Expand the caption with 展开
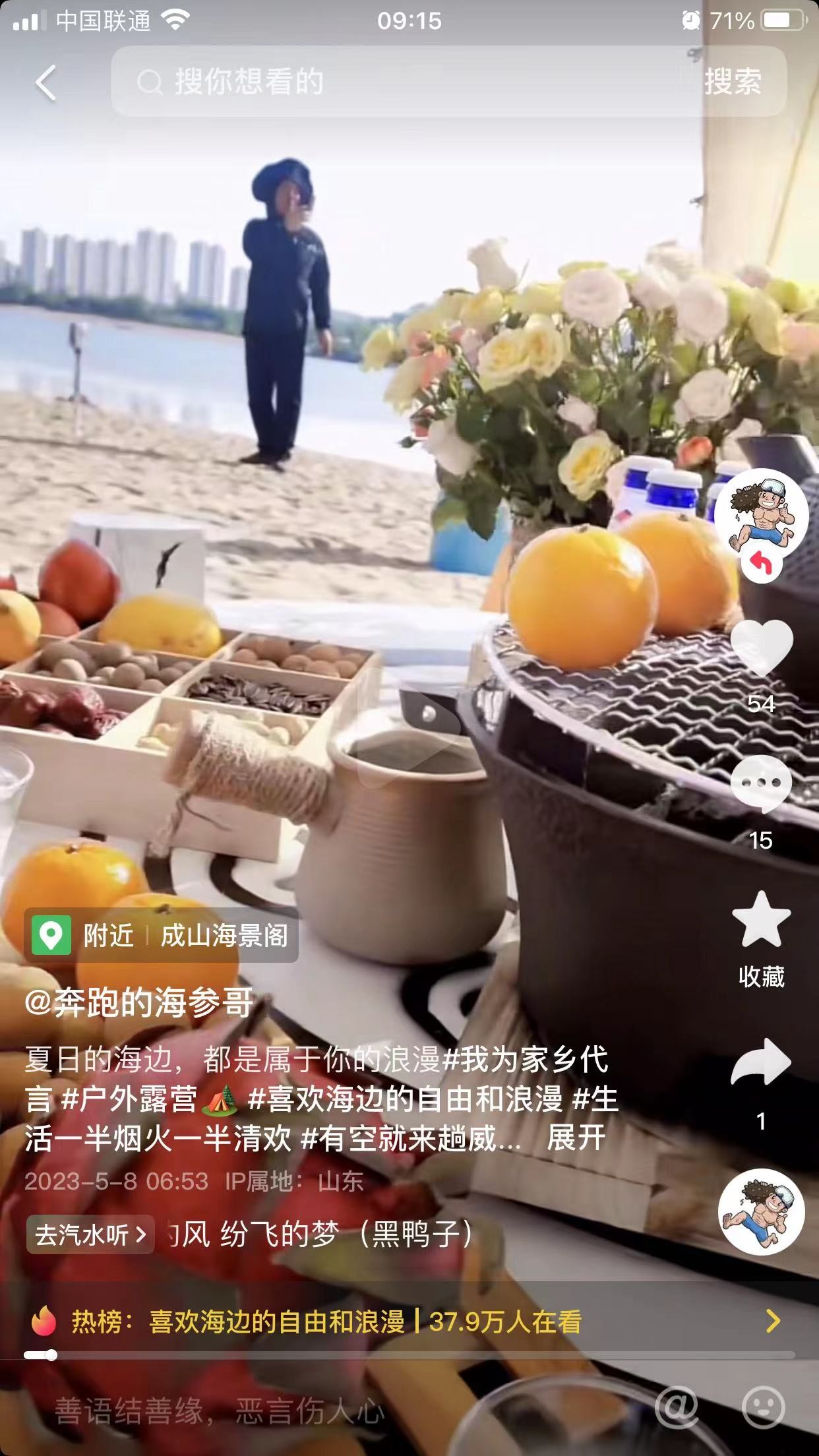Screen dimensions: 819x1456 click(x=576, y=1138)
